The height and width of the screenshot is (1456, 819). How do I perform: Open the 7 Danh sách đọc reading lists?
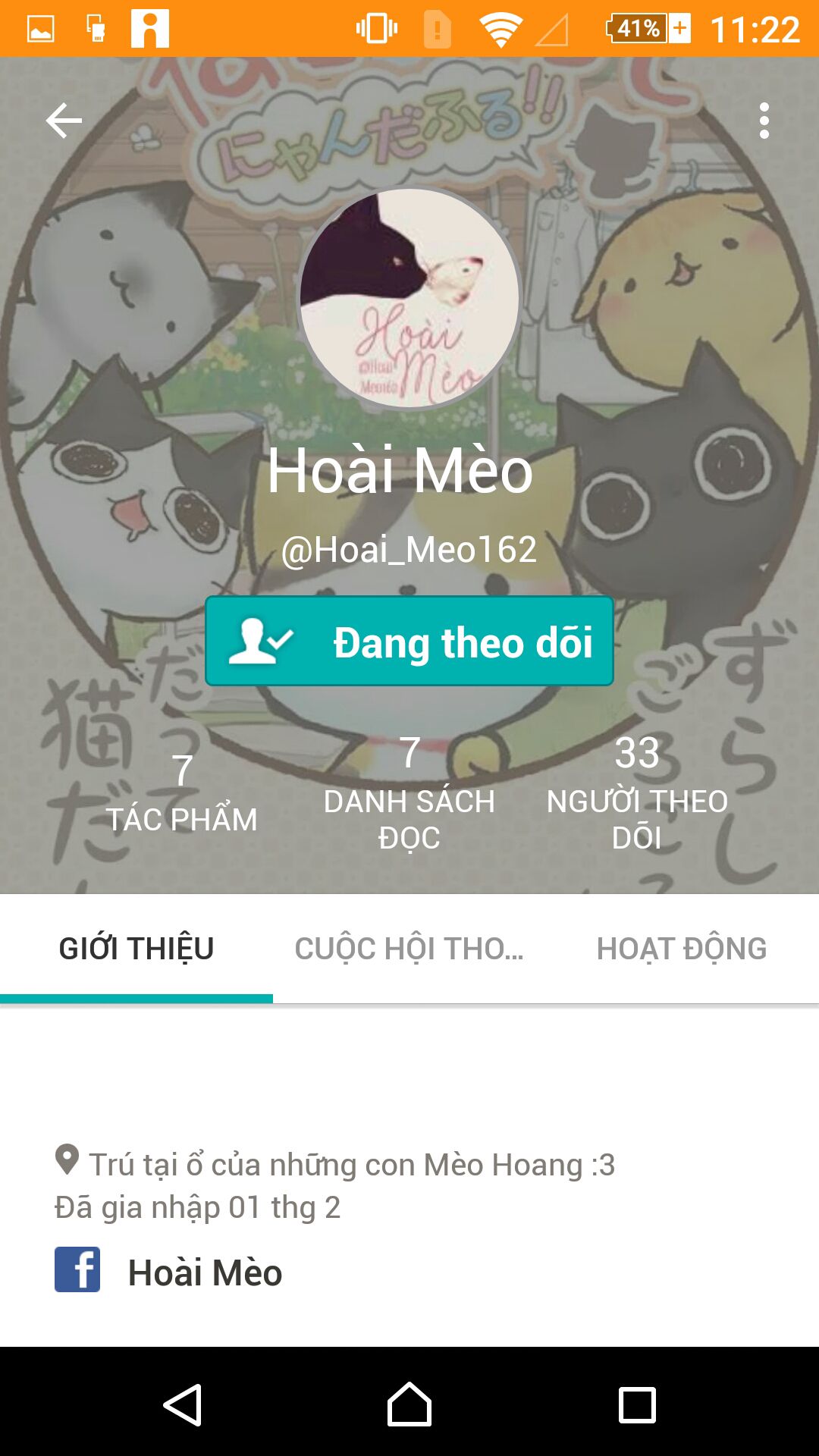[409, 792]
